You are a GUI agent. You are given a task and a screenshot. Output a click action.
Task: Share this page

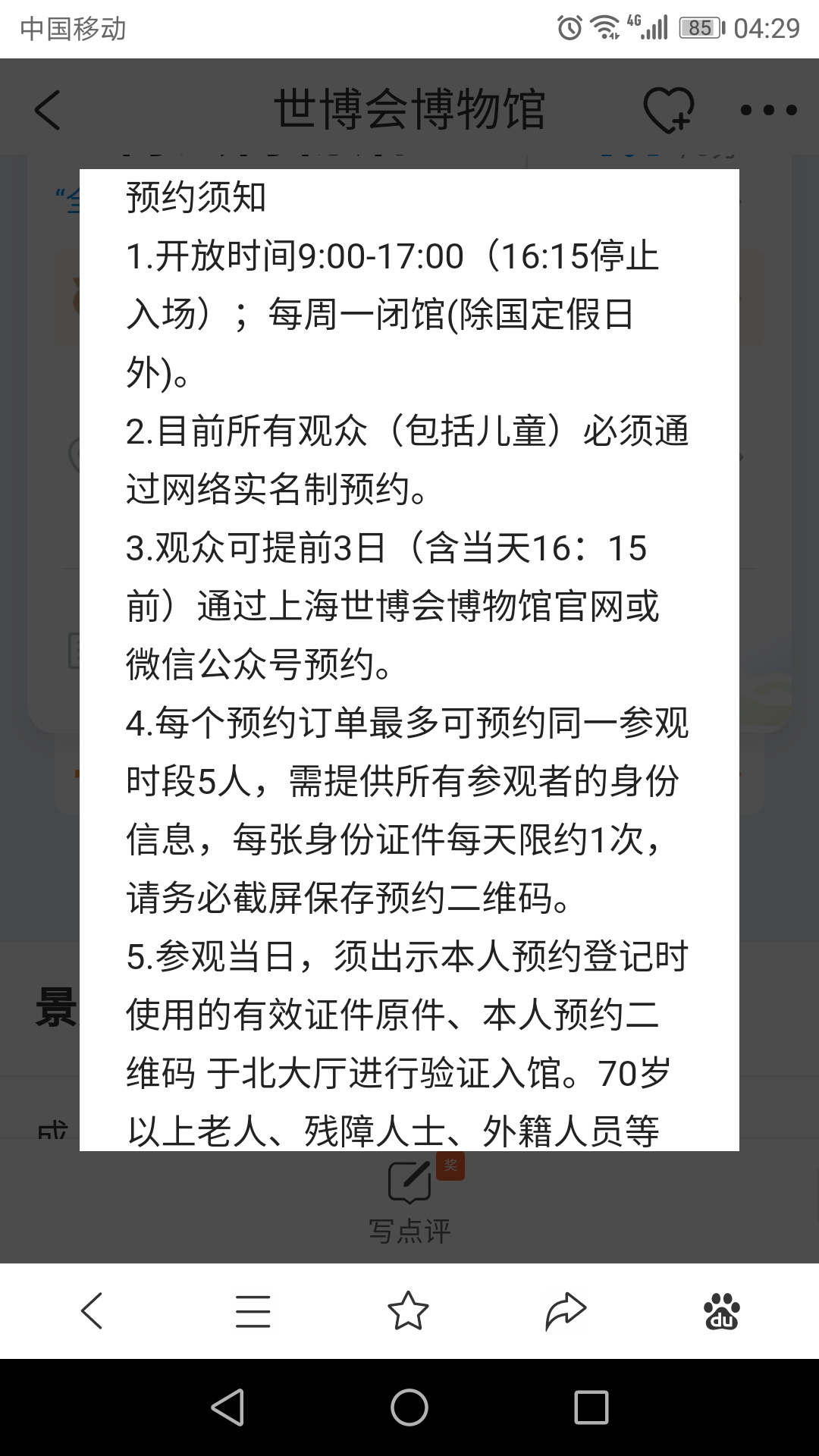[x=566, y=1310]
